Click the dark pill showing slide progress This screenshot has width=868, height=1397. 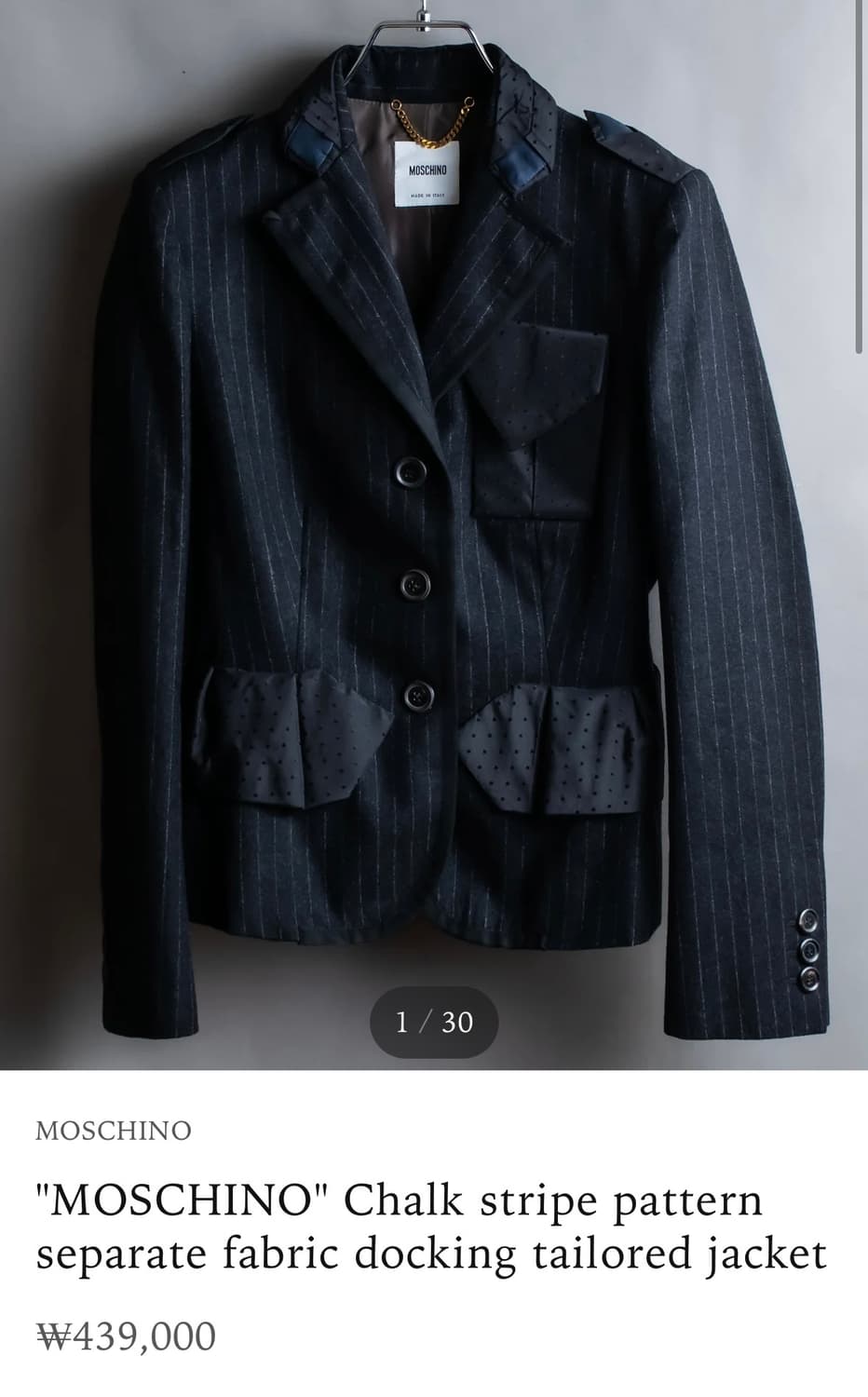point(434,1024)
